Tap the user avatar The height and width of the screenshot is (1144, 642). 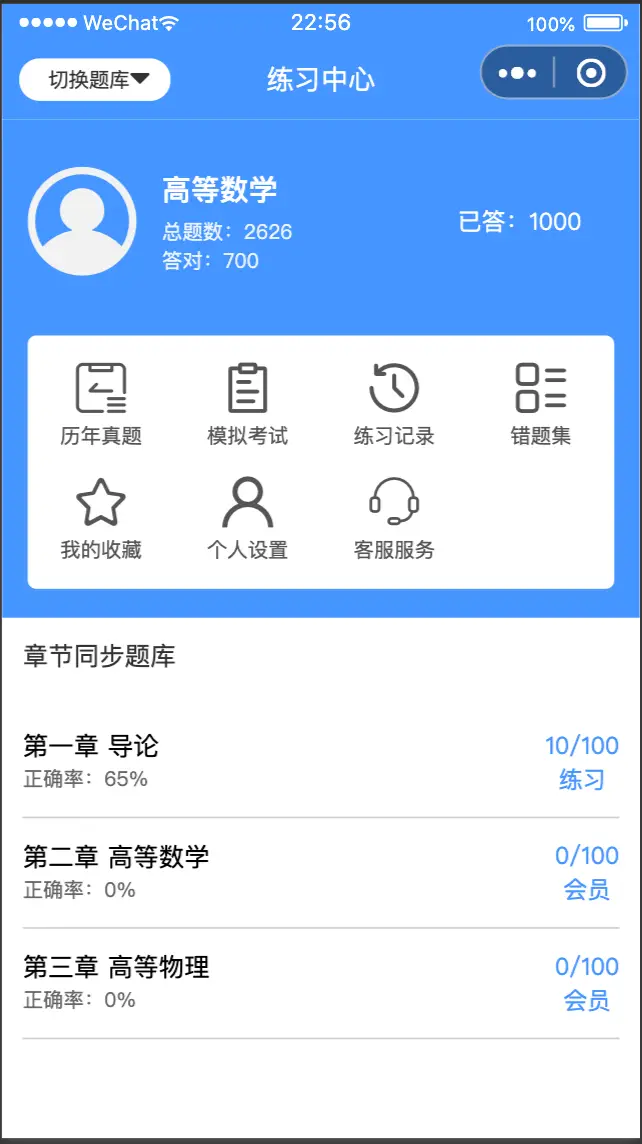(x=82, y=221)
